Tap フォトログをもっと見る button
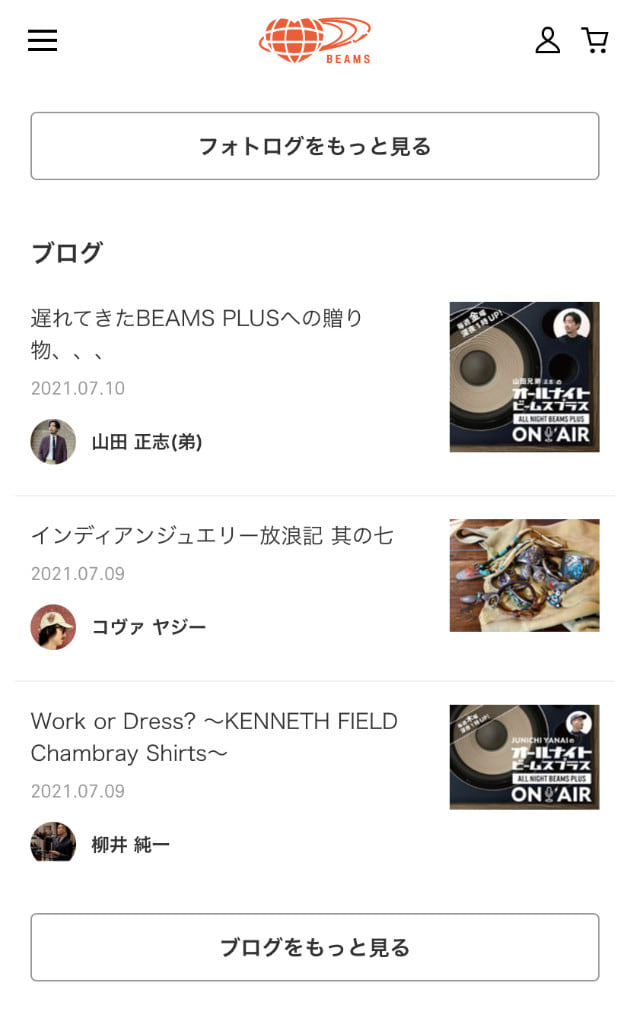This screenshot has width=630, height=1021. click(314, 146)
